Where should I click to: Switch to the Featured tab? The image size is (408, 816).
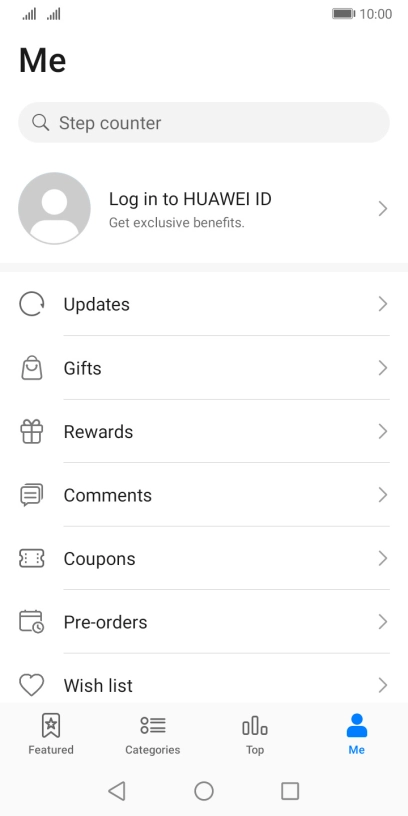(51, 734)
